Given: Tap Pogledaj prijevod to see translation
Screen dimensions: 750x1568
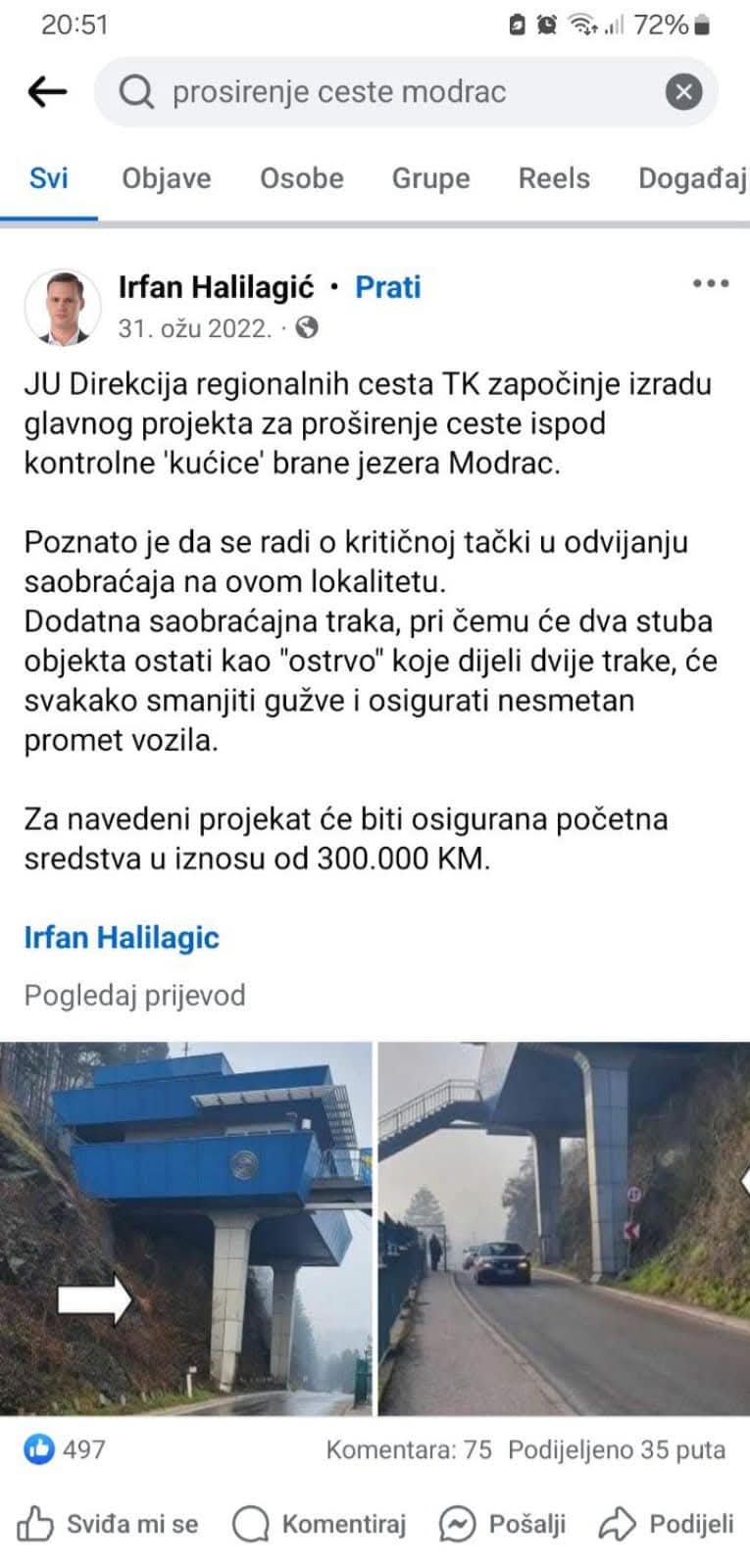Looking at the screenshot, I should pyautogui.click(x=134, y=996).
